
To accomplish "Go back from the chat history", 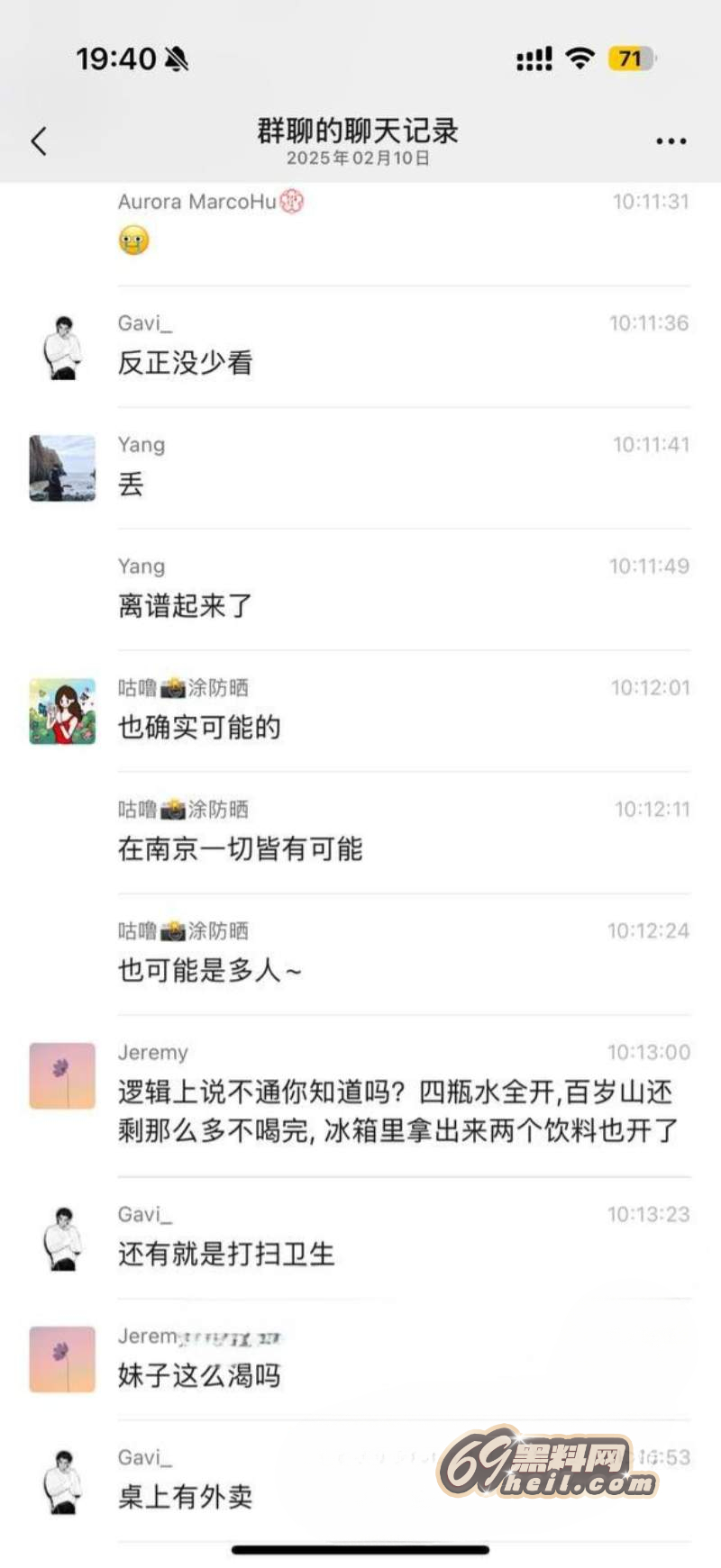I will point(39,141).
